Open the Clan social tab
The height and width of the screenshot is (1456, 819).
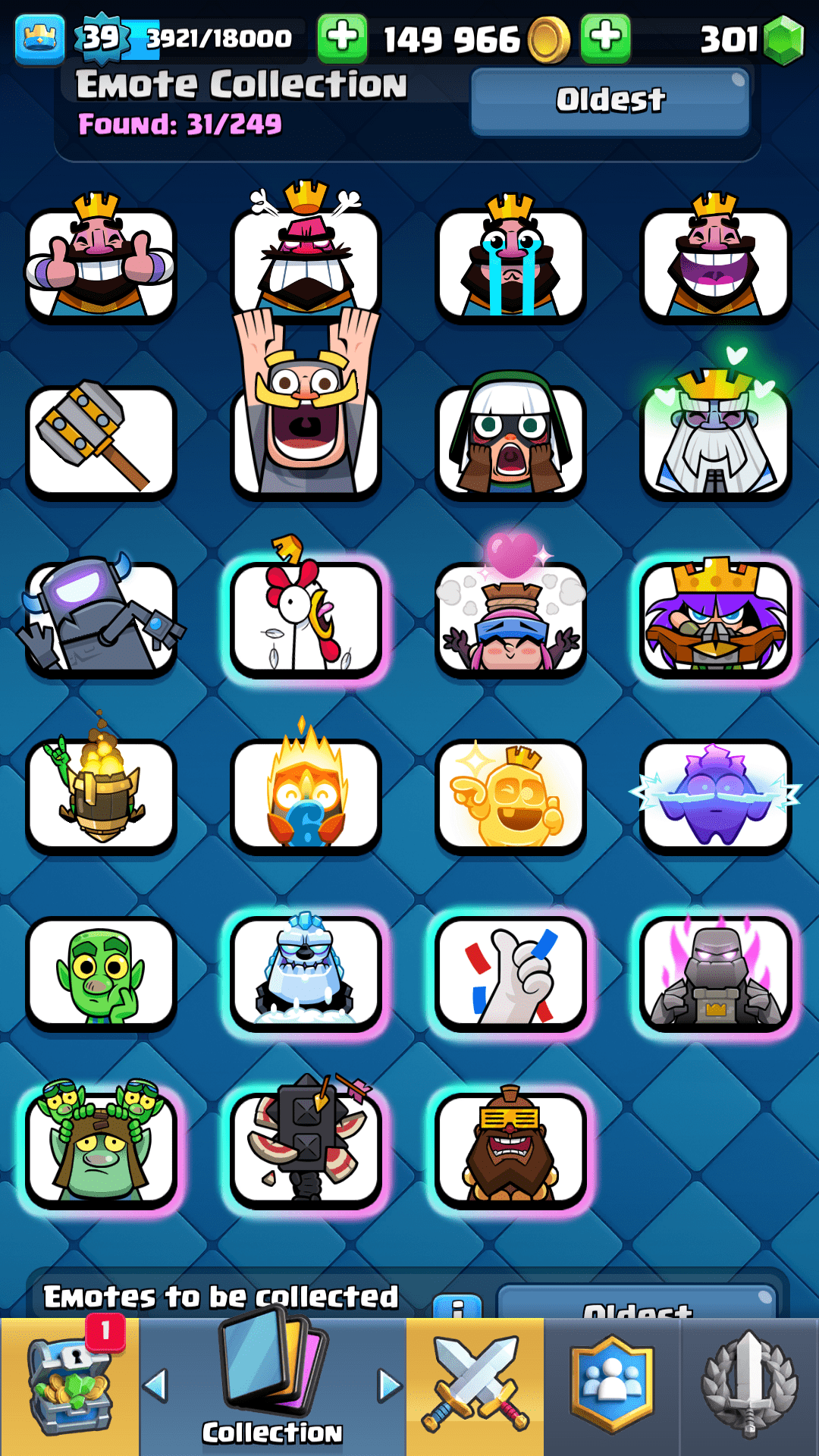coord(612,1386)
